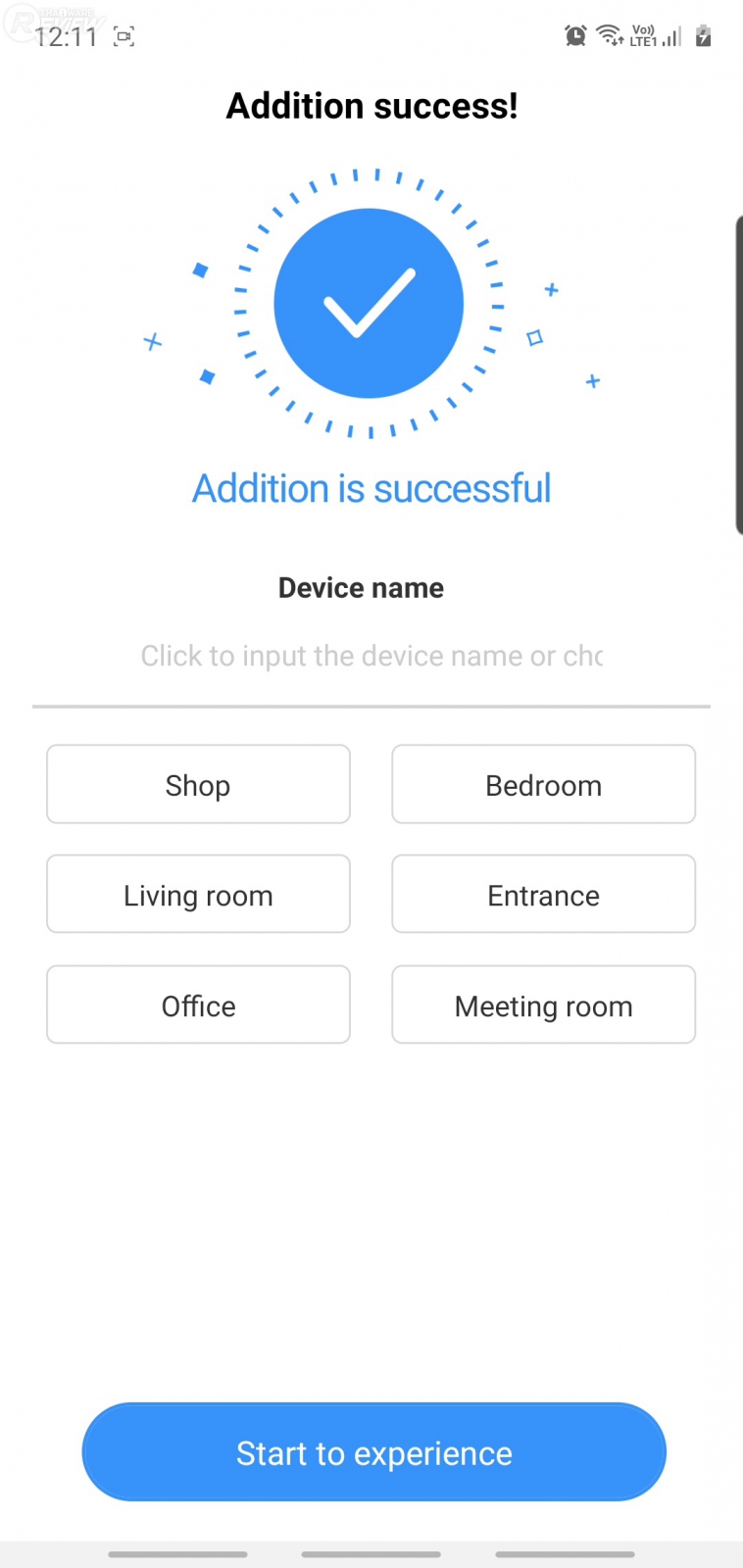The image size is (743, 1568).
Task: Select Entrance as device name
Action: (x=543, y=894)
